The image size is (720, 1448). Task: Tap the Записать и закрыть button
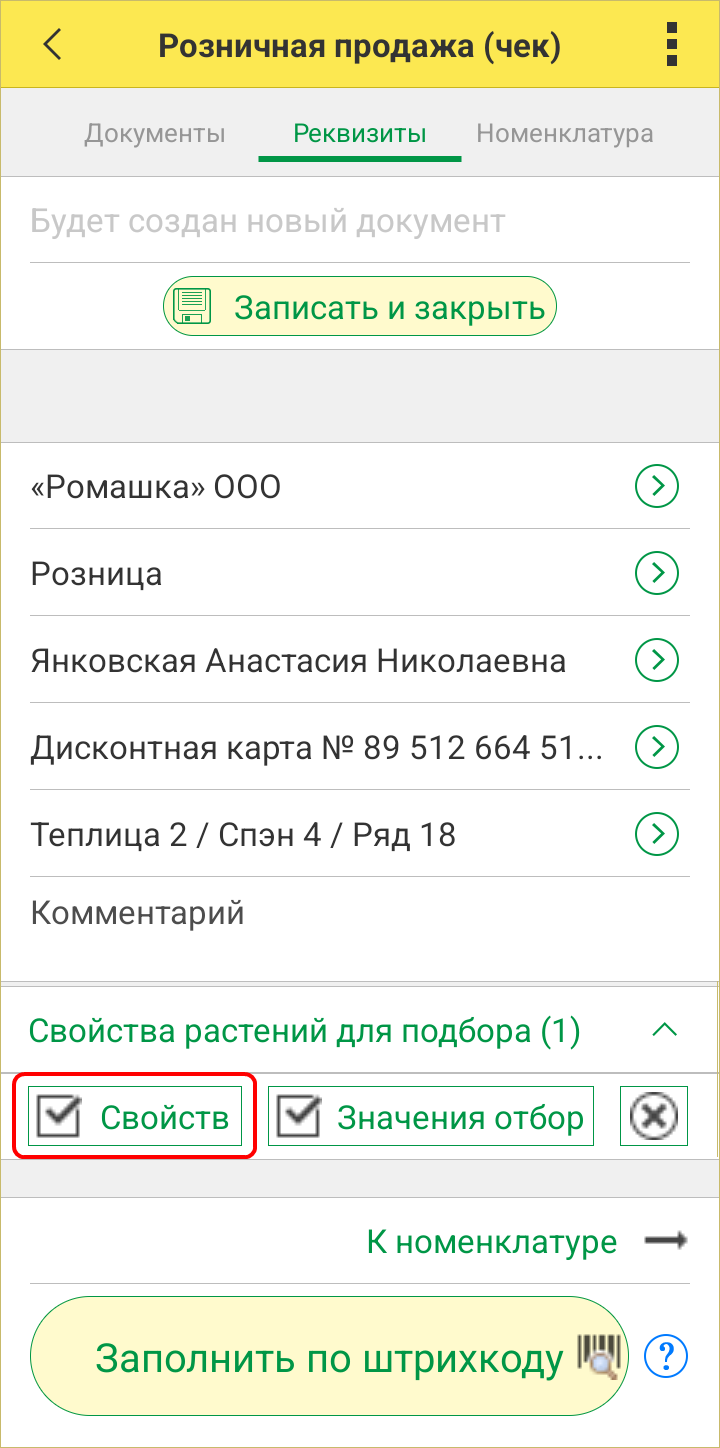360,306
